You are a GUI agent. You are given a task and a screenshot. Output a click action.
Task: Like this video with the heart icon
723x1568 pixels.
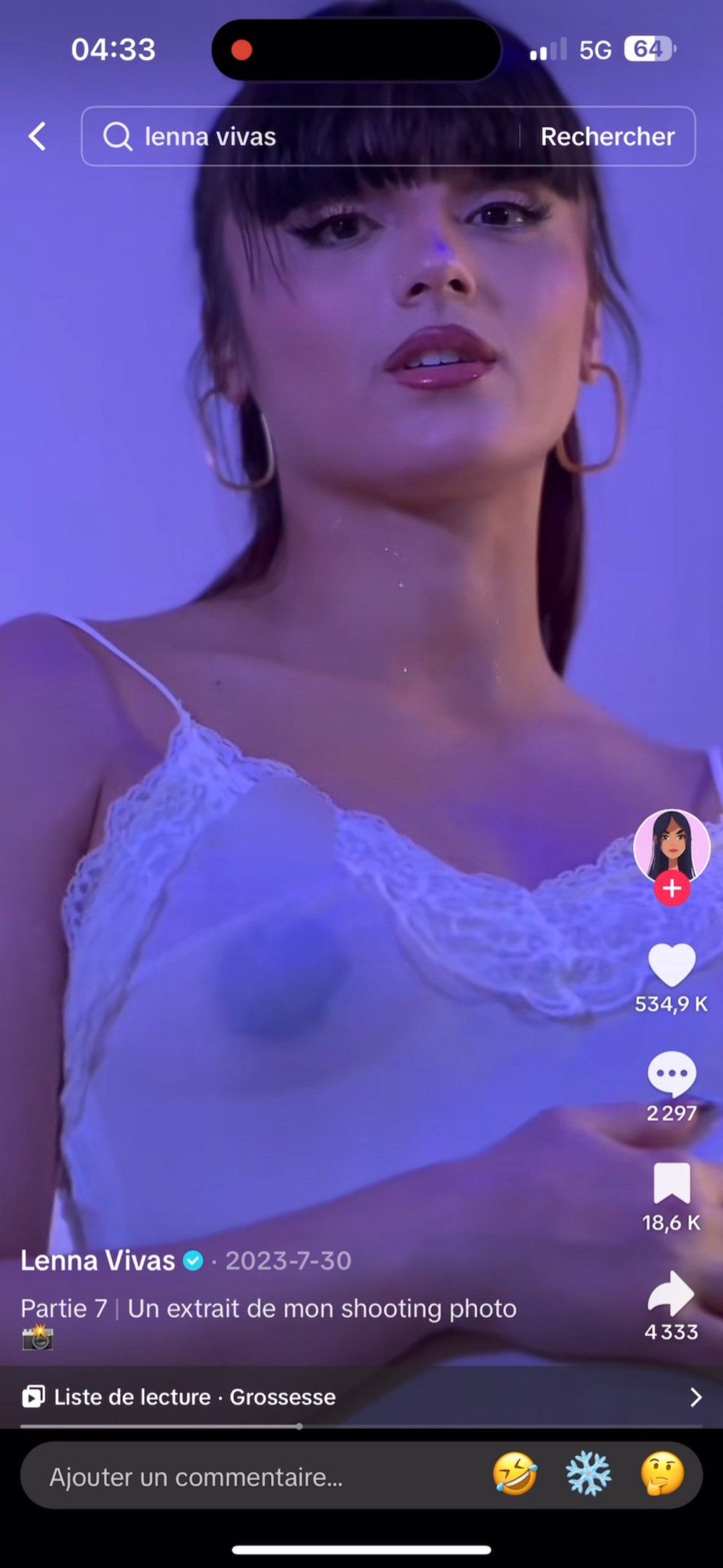pyautogui.click(x=672, y=966)
